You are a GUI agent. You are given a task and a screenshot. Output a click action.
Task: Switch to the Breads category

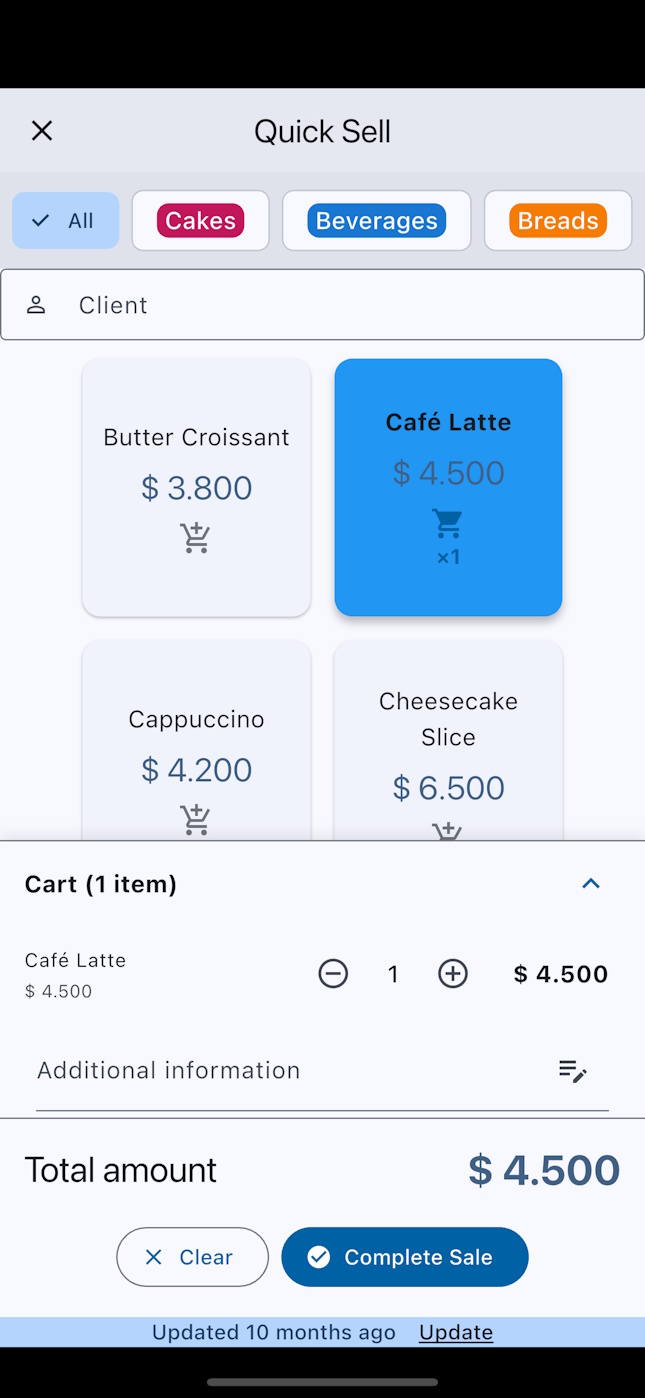coord(557,221)
